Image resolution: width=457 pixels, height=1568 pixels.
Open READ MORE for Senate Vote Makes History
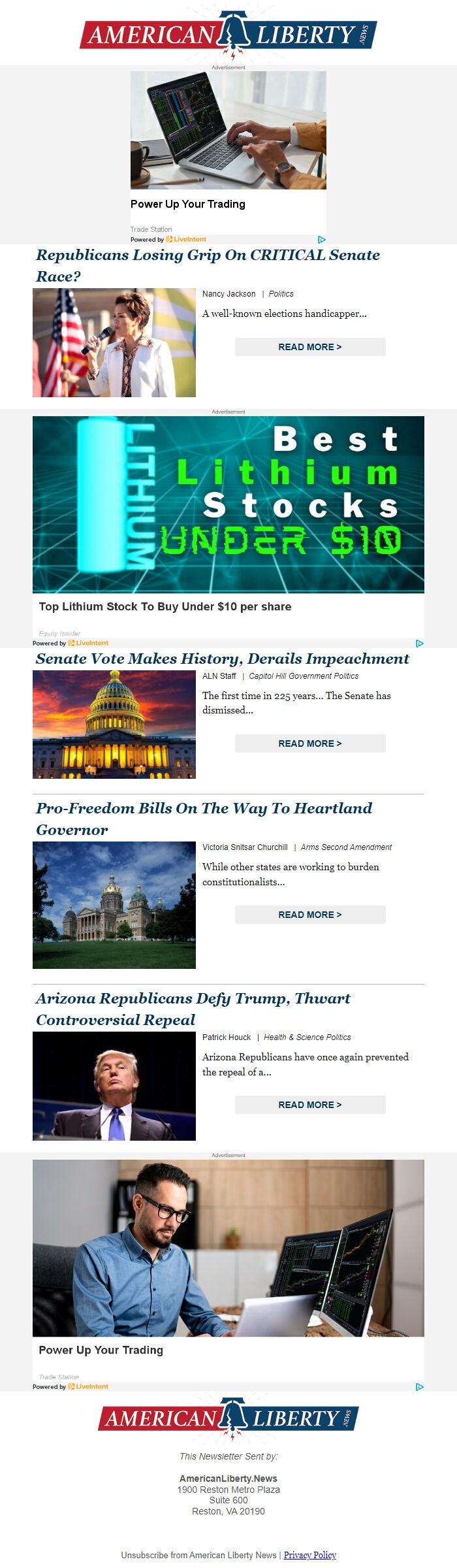point(310,743)
